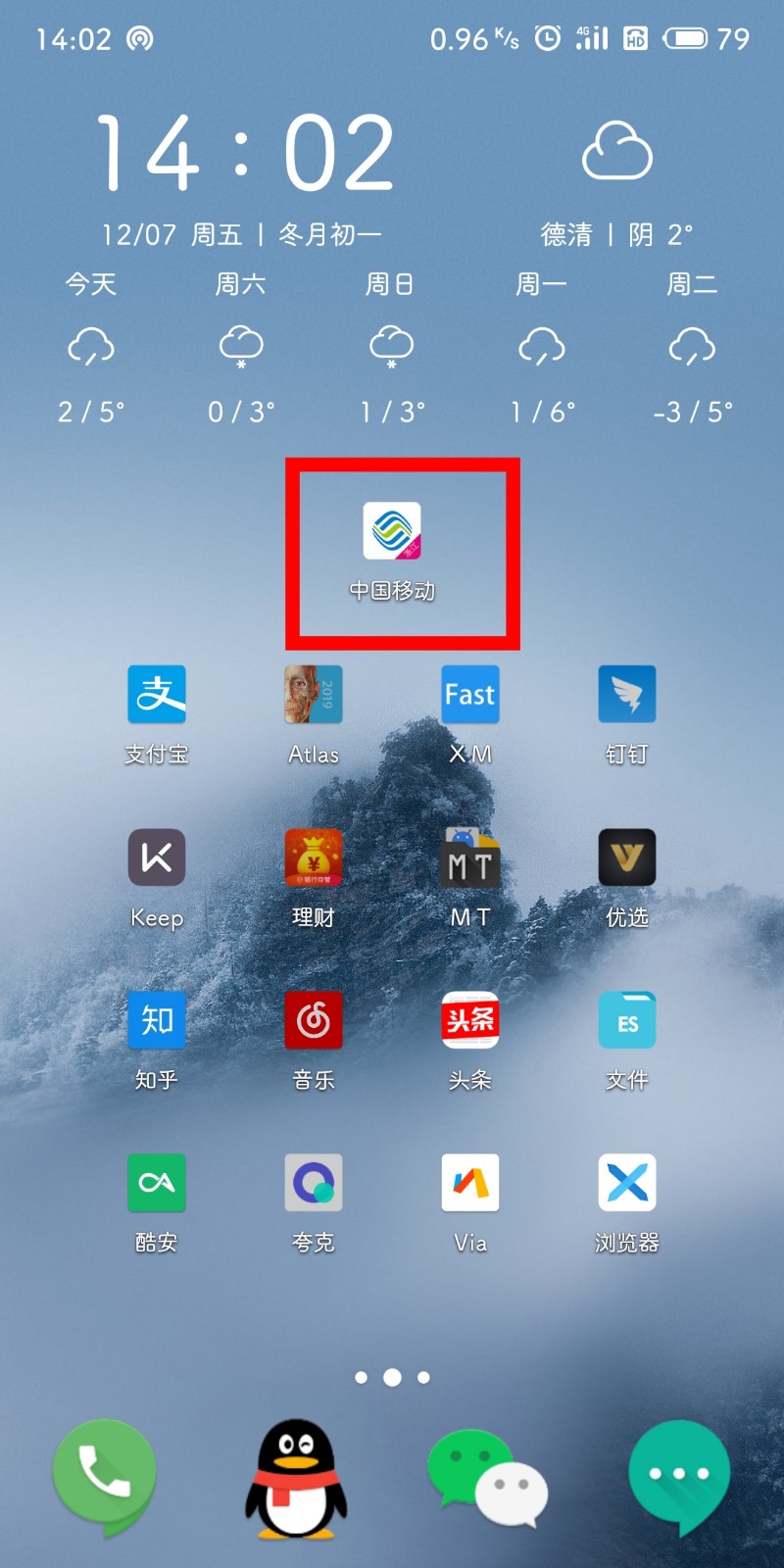
Task: Open the 中国移动 app
Action: tap(392, 531)
